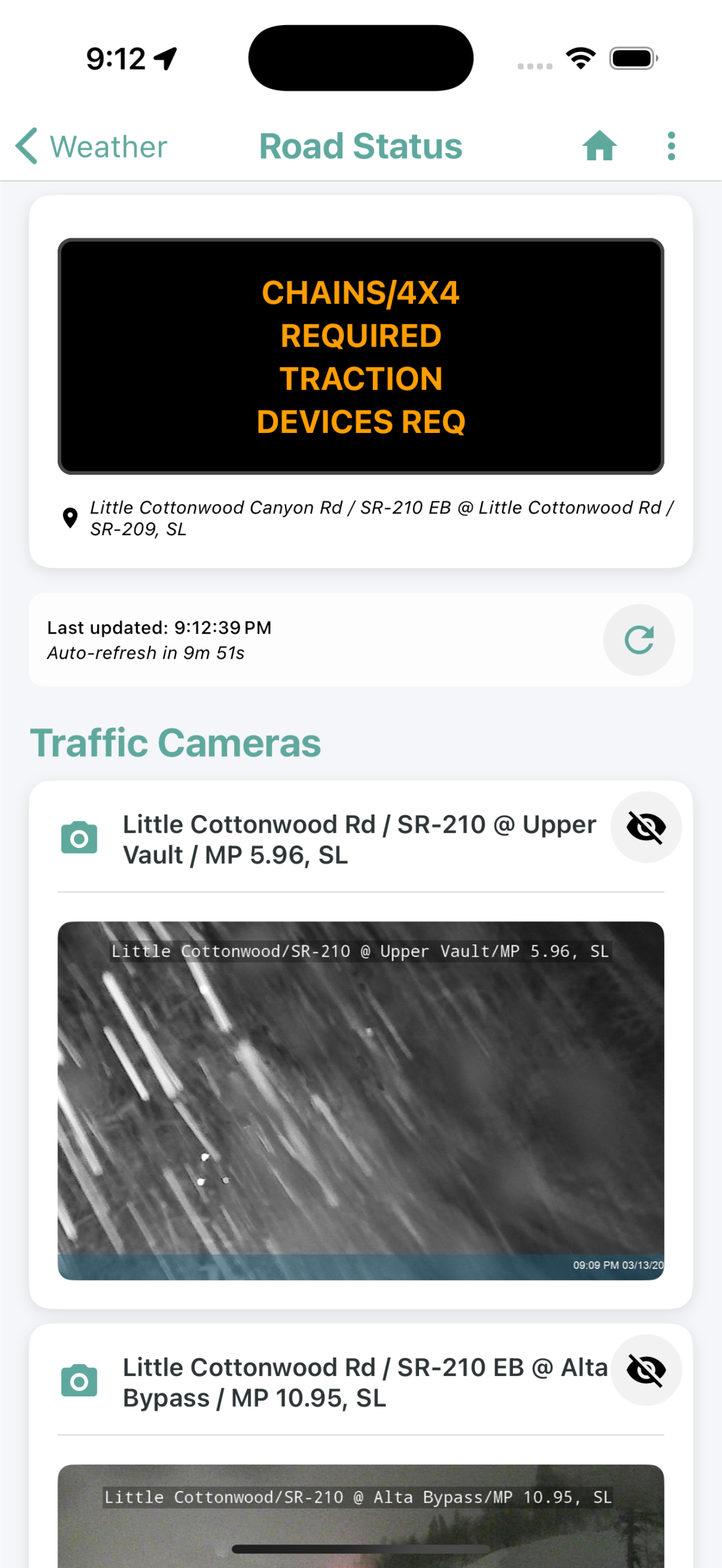Select the location services arrow in status bar

tap(164, 57)
